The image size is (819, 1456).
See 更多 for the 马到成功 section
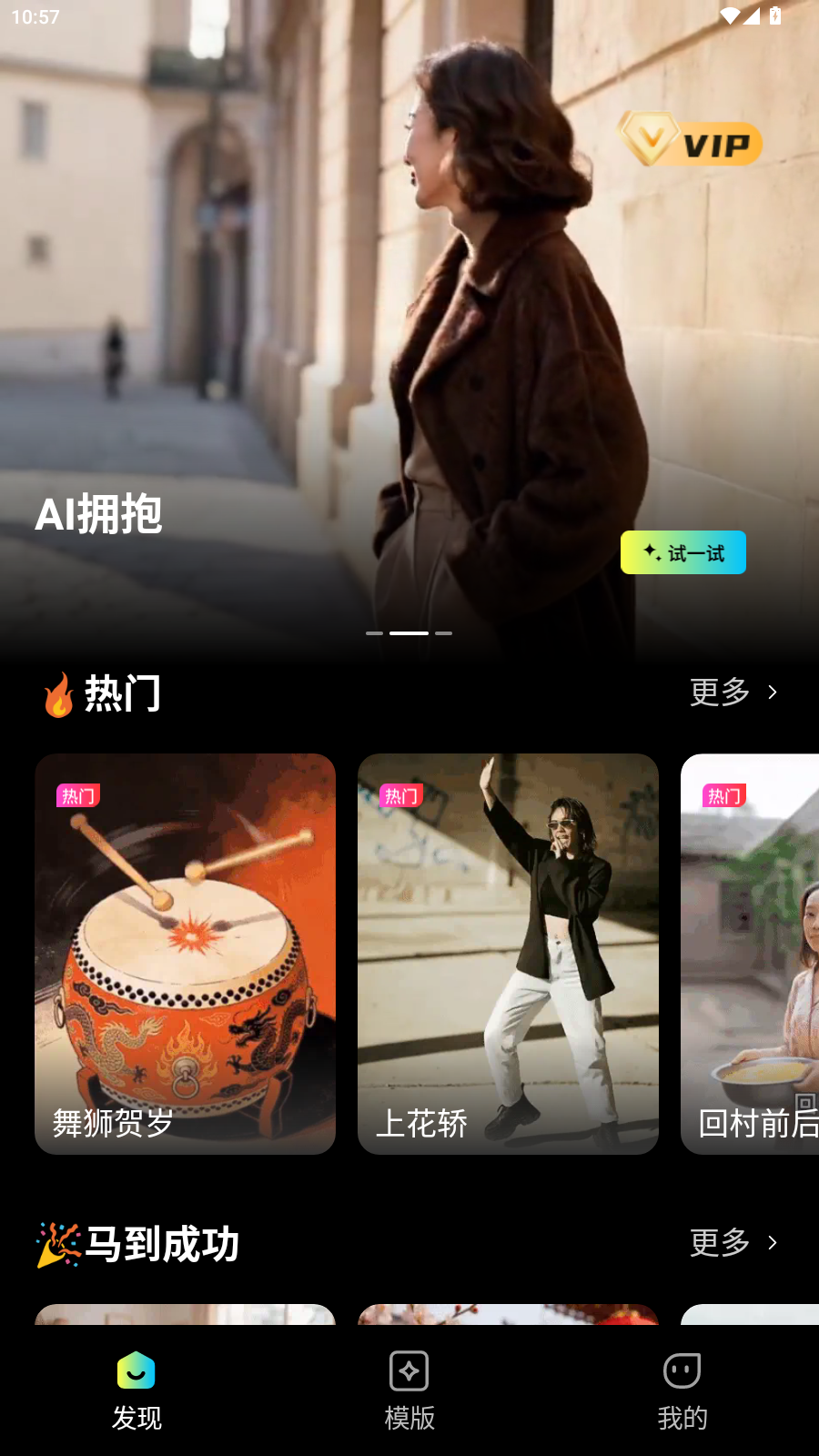click(733, 1243)
